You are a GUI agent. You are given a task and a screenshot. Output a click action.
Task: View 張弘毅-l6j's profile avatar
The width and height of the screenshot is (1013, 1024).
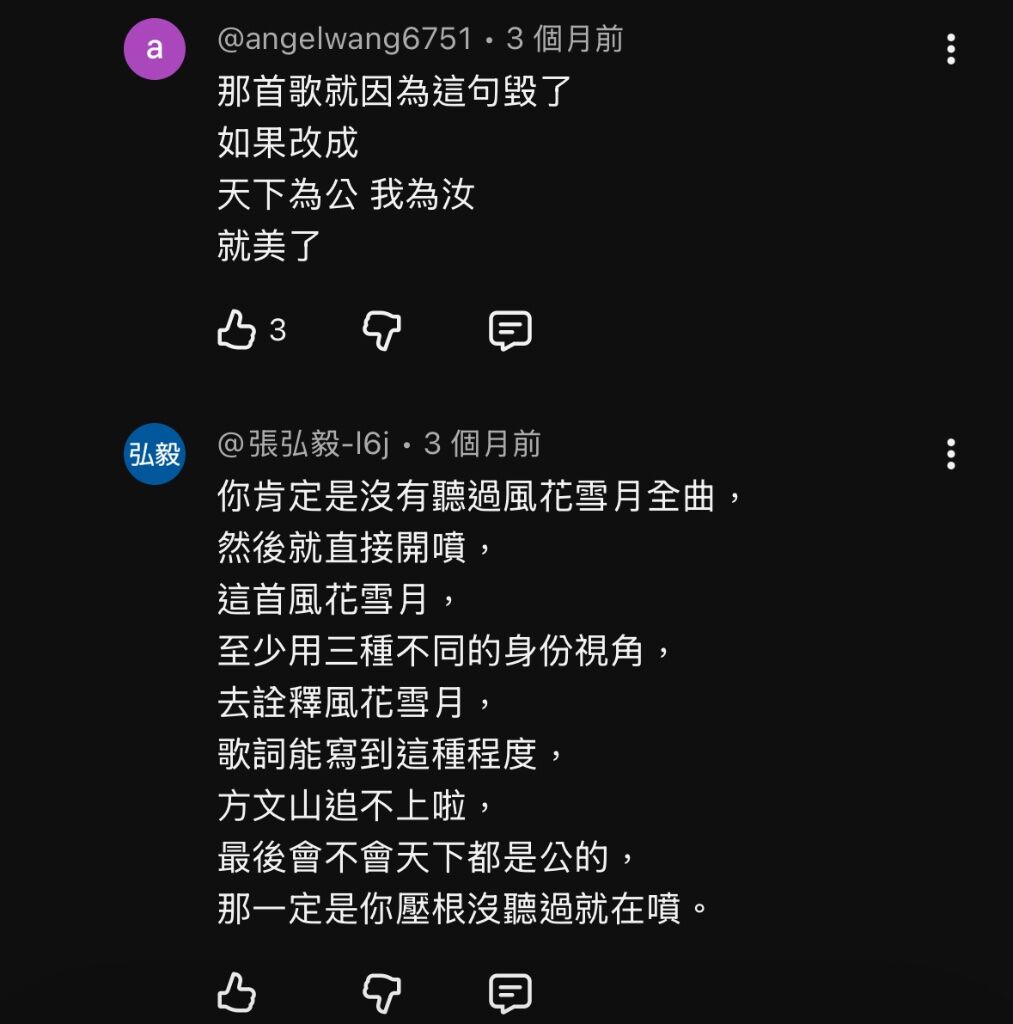click(x=154, y=454)
